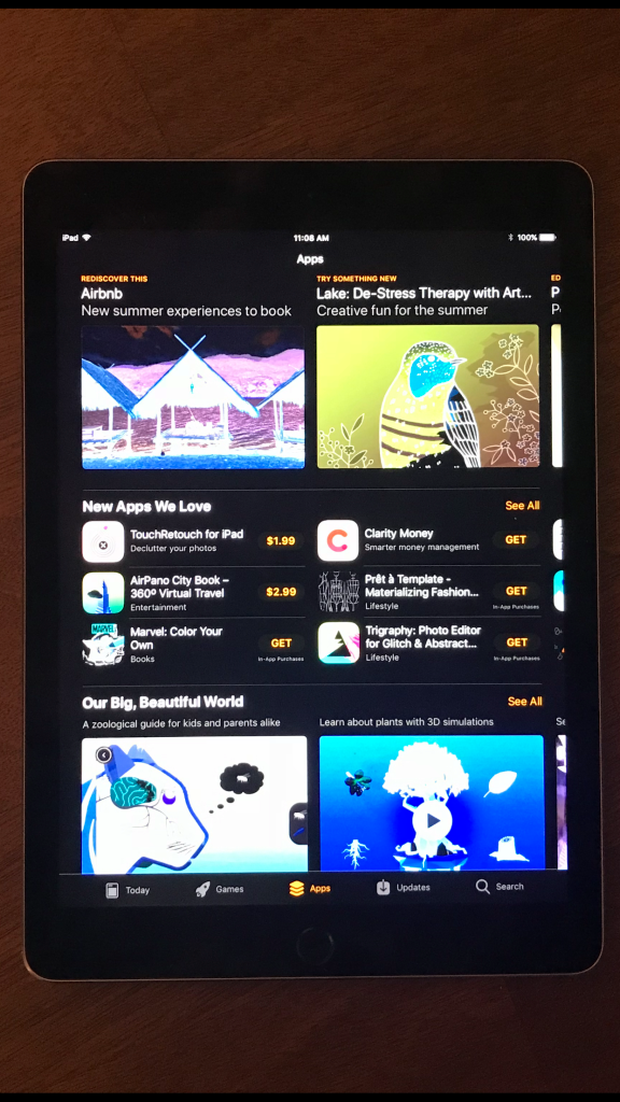620x1102 pixels.
Task: Switch to the Games tab
Action: pyautogui.click(x=219, y=888)
